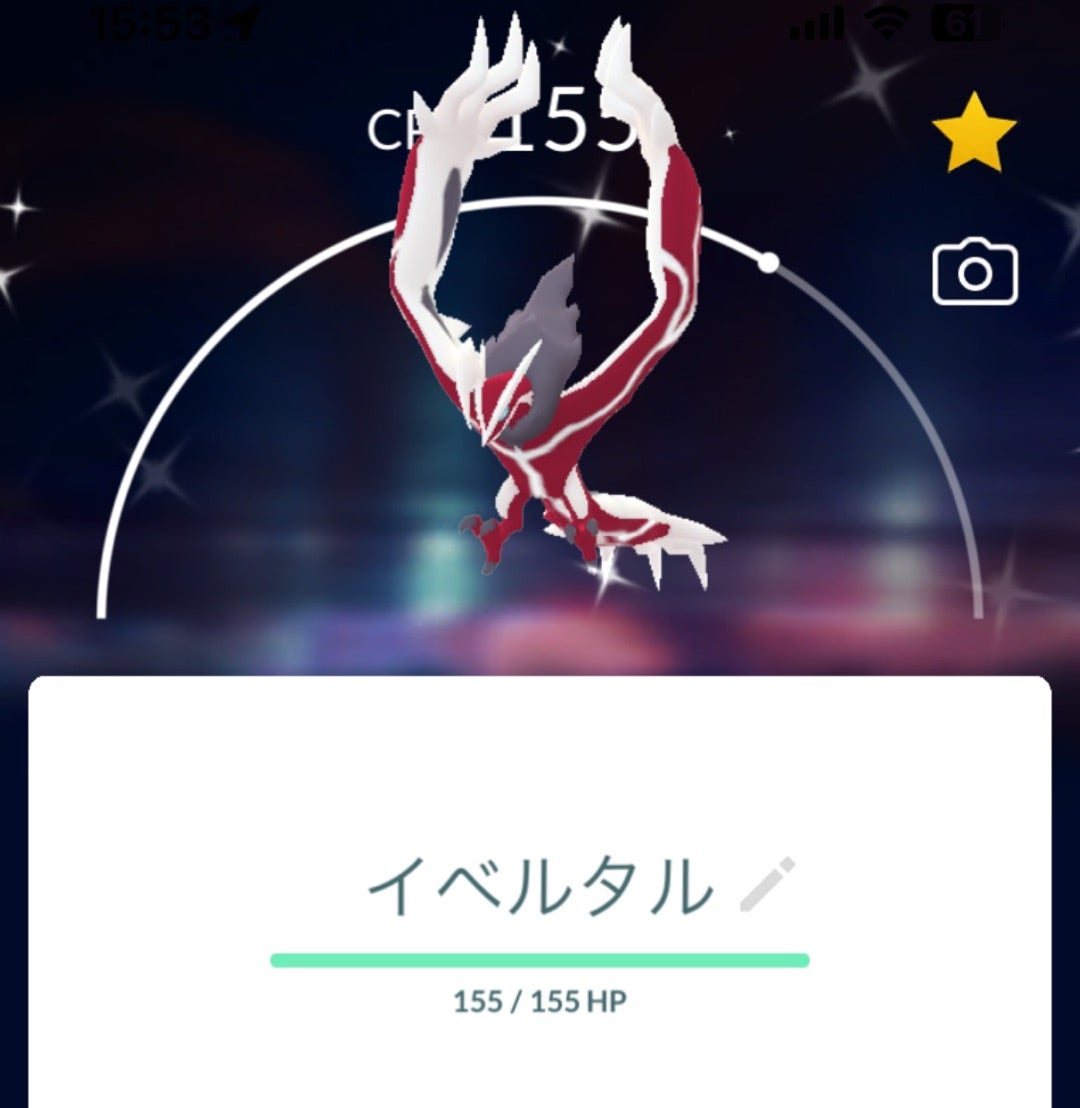The image size is (1080, 1108).
Task: Toggle the favorite star icon
Action: point(974,132)
